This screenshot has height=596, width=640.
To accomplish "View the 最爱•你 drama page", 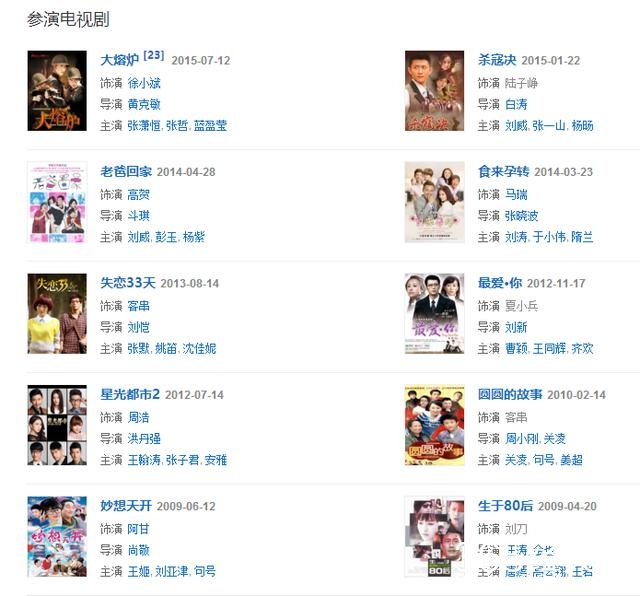I will [500, 283].
